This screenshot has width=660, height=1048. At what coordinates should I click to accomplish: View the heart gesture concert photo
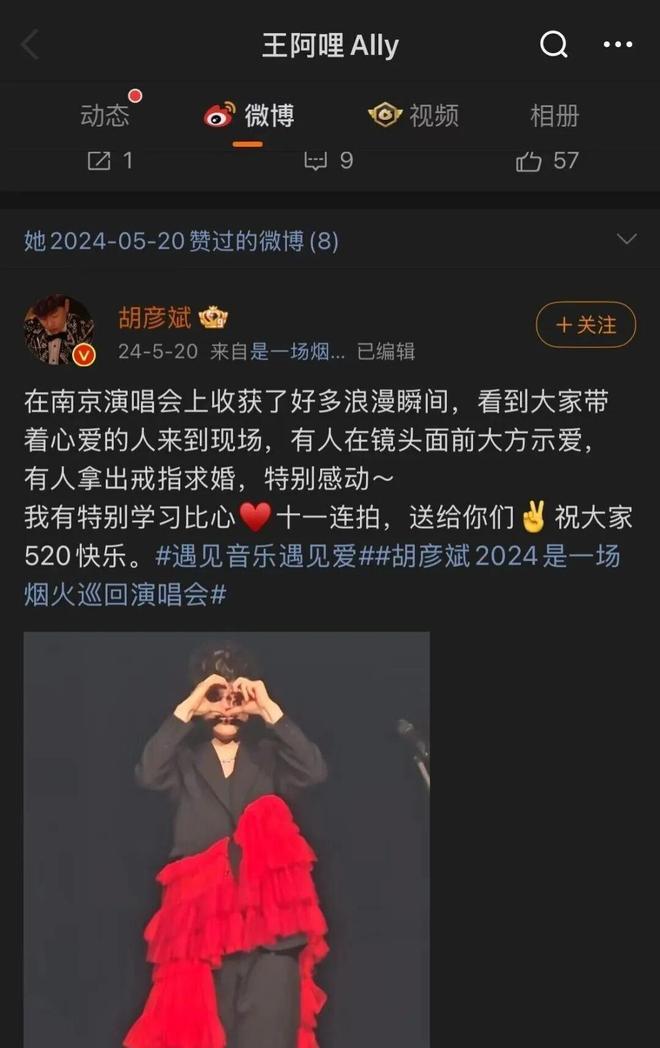point(227,838)
